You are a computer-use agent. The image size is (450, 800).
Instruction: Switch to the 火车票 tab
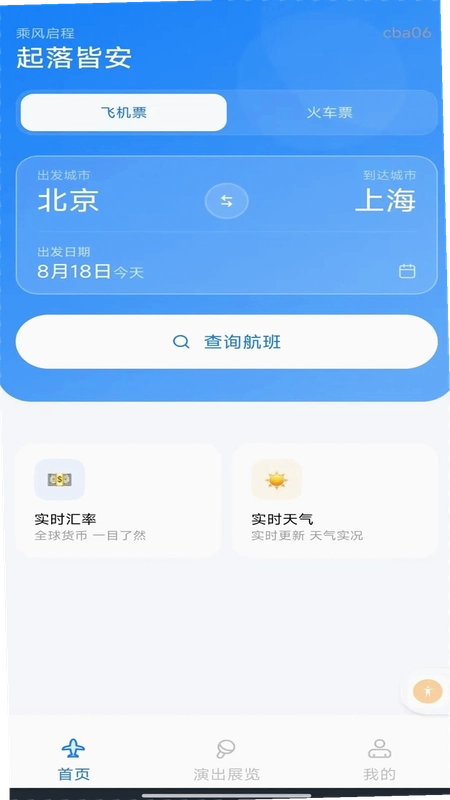pos(330,113)
